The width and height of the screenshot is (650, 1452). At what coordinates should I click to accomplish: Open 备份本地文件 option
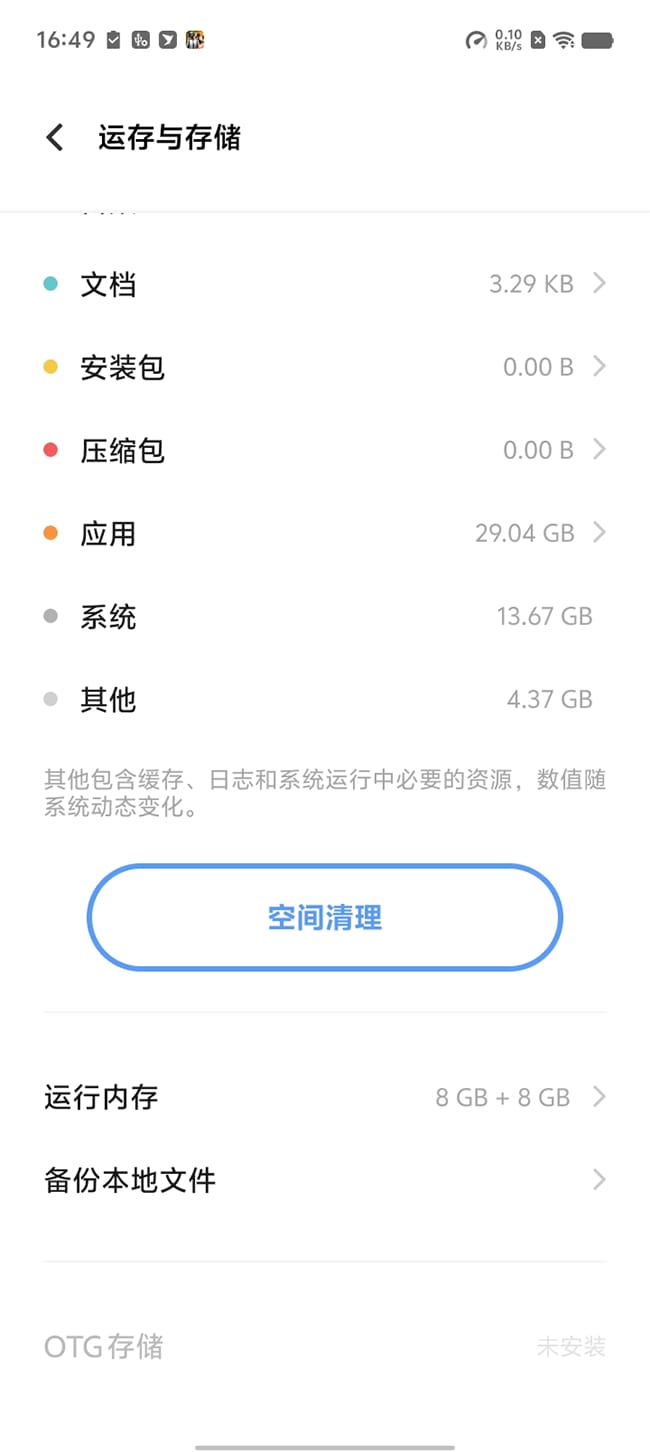pyautogui.click(x=325, y=1180)
